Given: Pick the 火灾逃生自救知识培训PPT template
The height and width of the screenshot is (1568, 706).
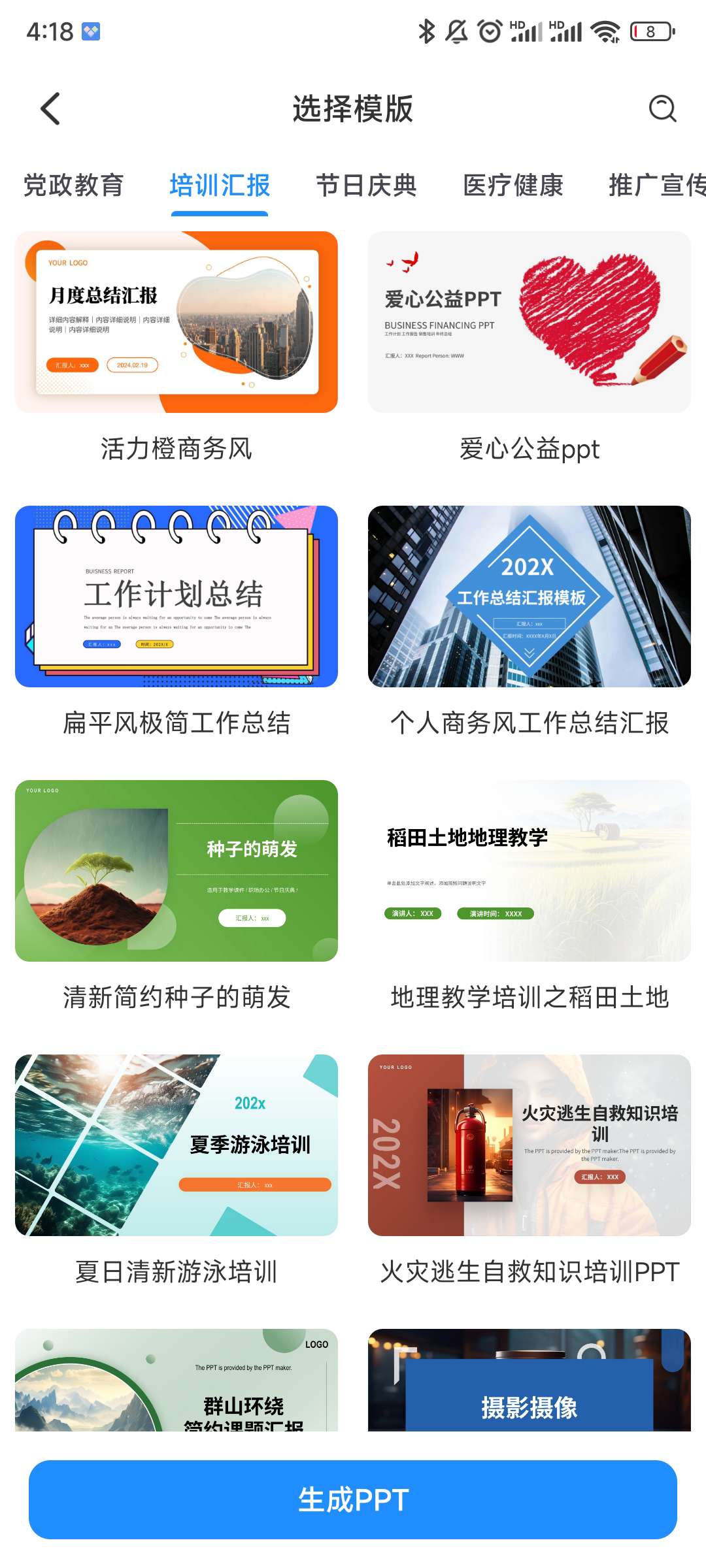Looking at the screenshot, I should 529,1145.
